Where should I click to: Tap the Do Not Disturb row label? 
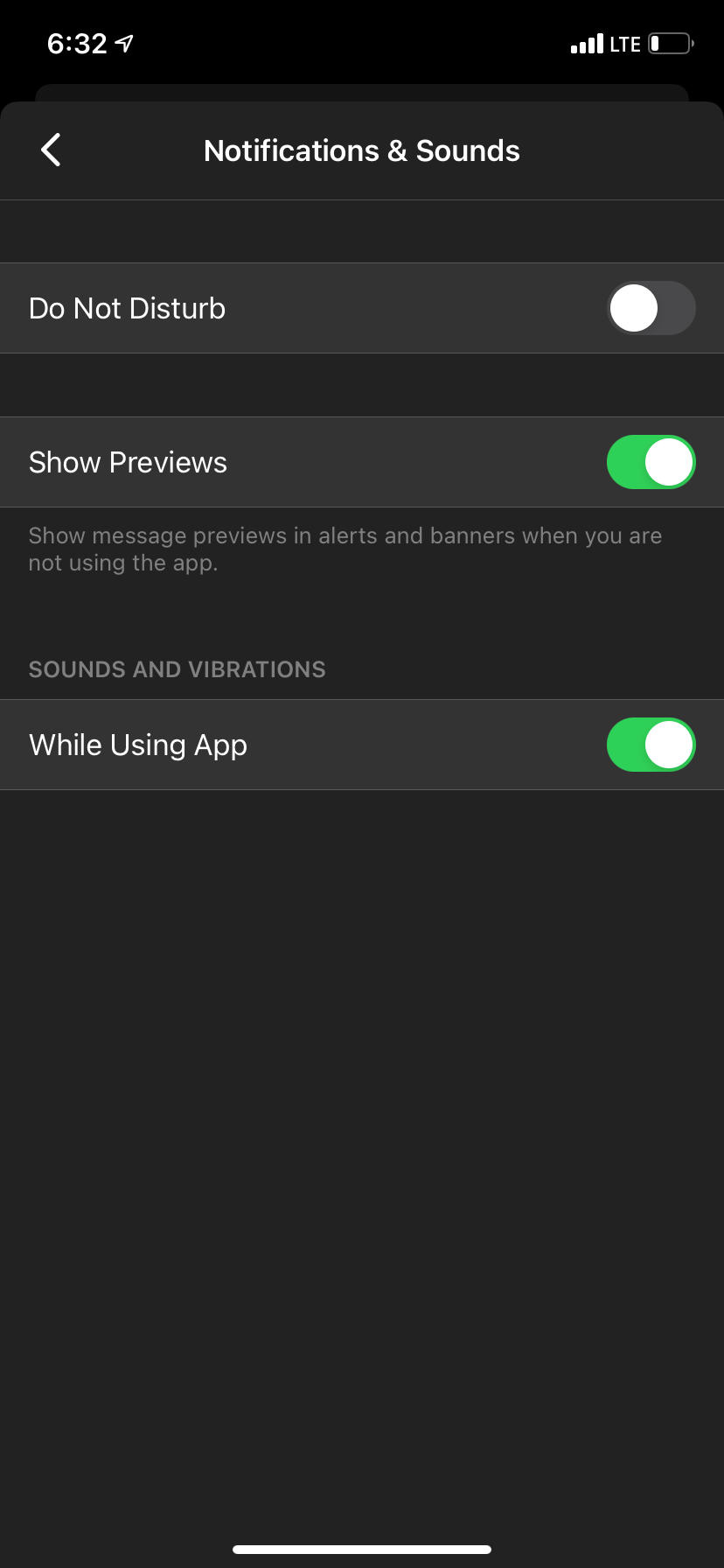pos(127,308)
